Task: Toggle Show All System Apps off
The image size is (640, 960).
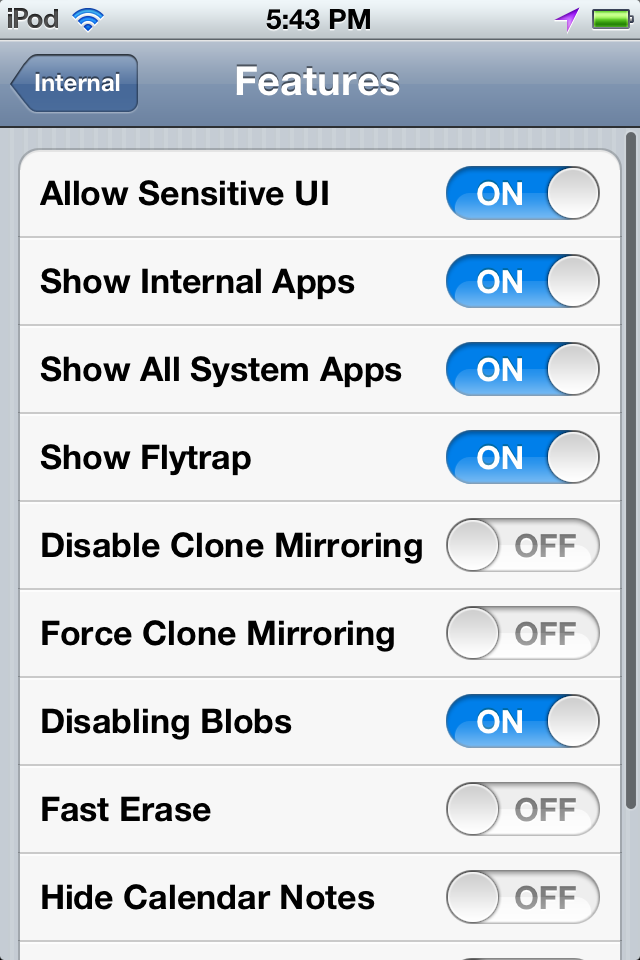Action: (x=522, y=370)
